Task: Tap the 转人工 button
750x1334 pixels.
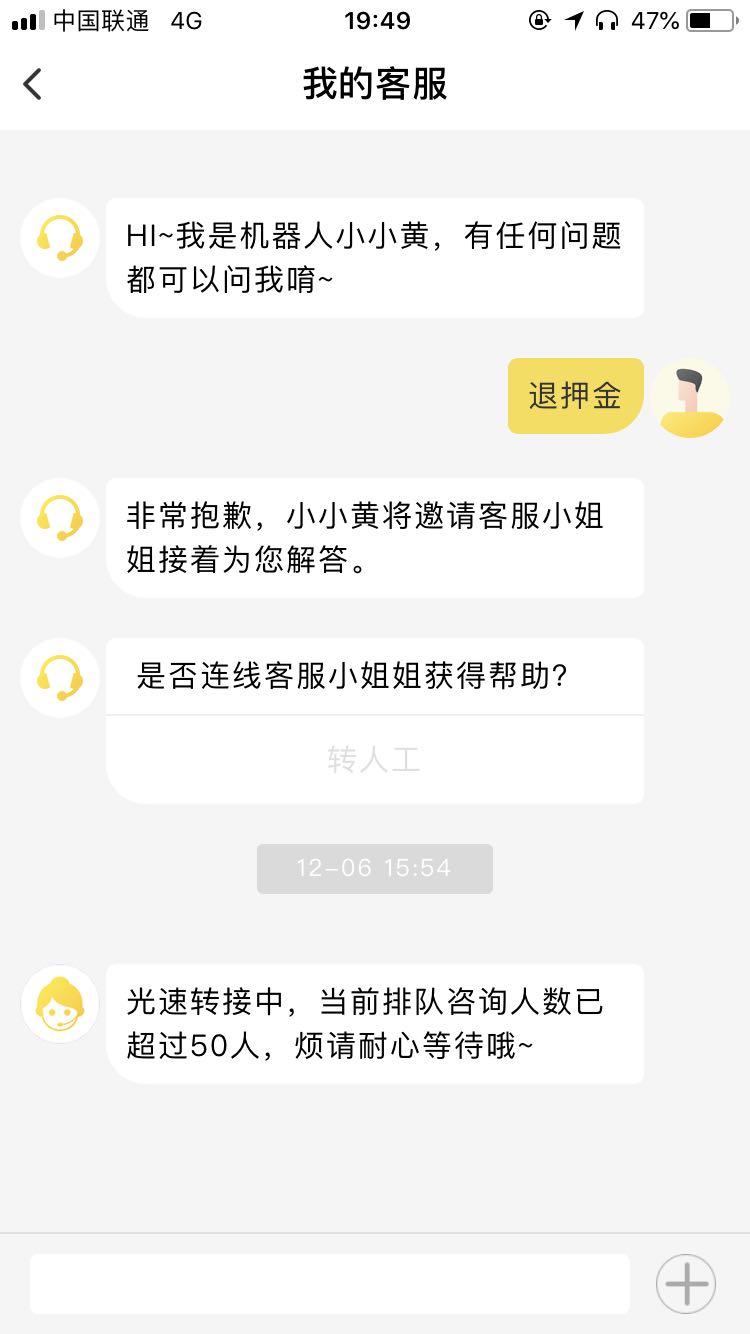Action: [374, 760]
